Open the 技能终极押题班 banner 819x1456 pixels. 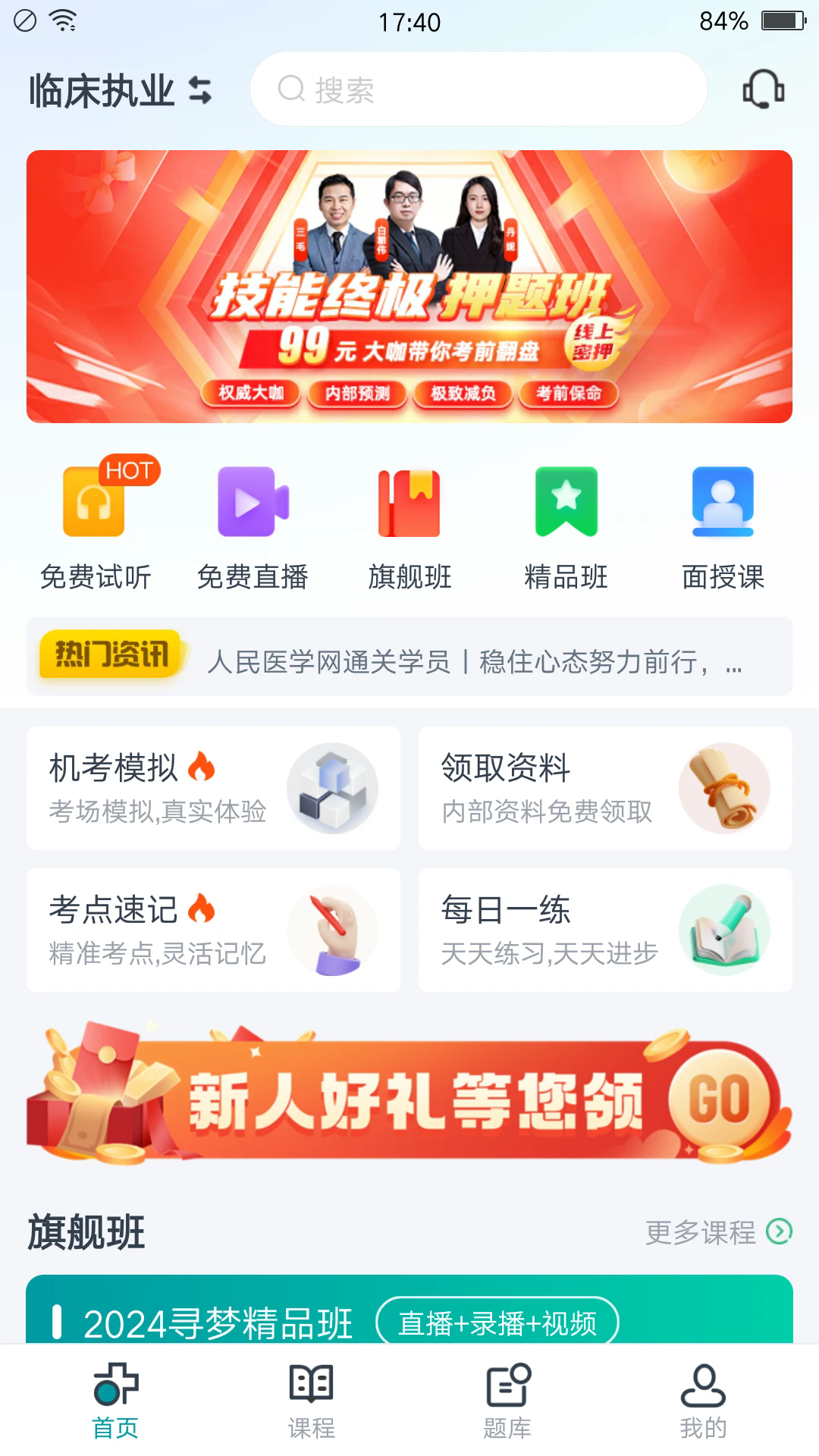[x=409, y=287]
